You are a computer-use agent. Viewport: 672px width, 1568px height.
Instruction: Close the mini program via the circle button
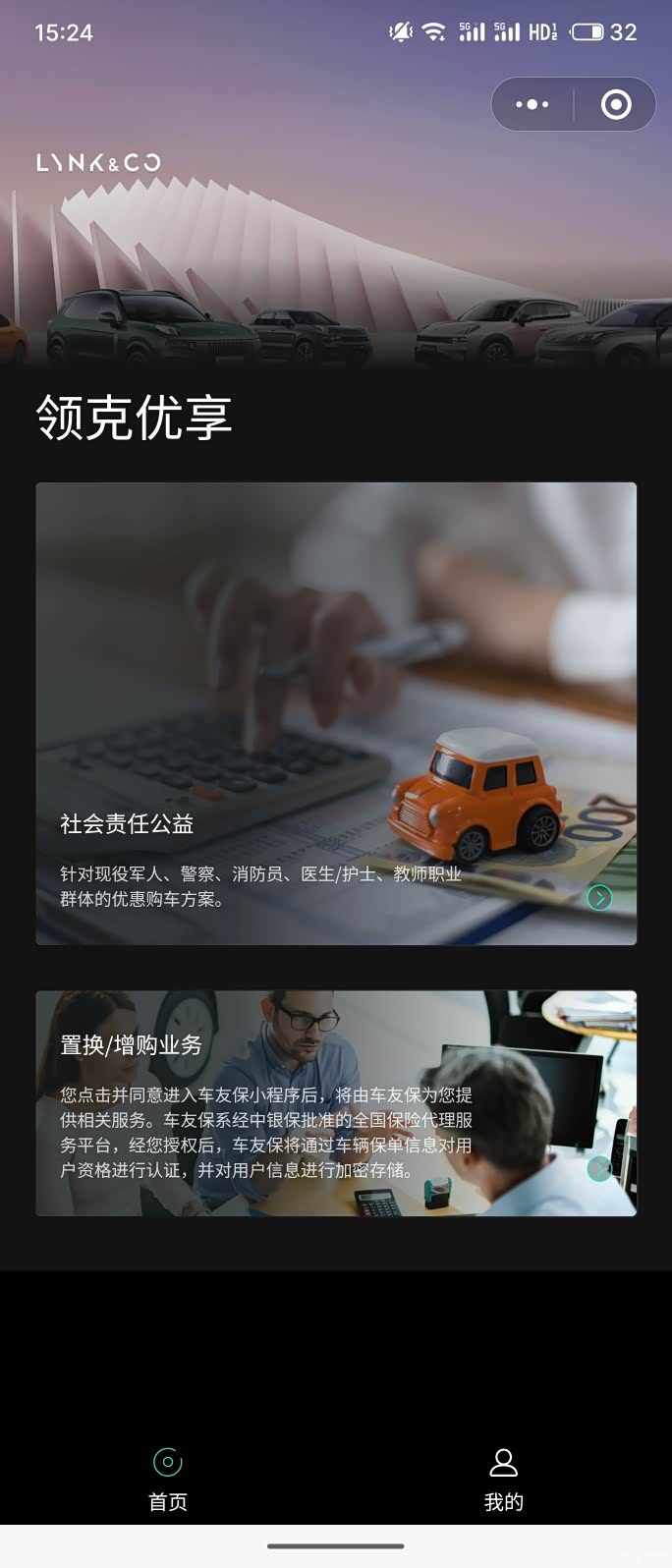point(616,104)
